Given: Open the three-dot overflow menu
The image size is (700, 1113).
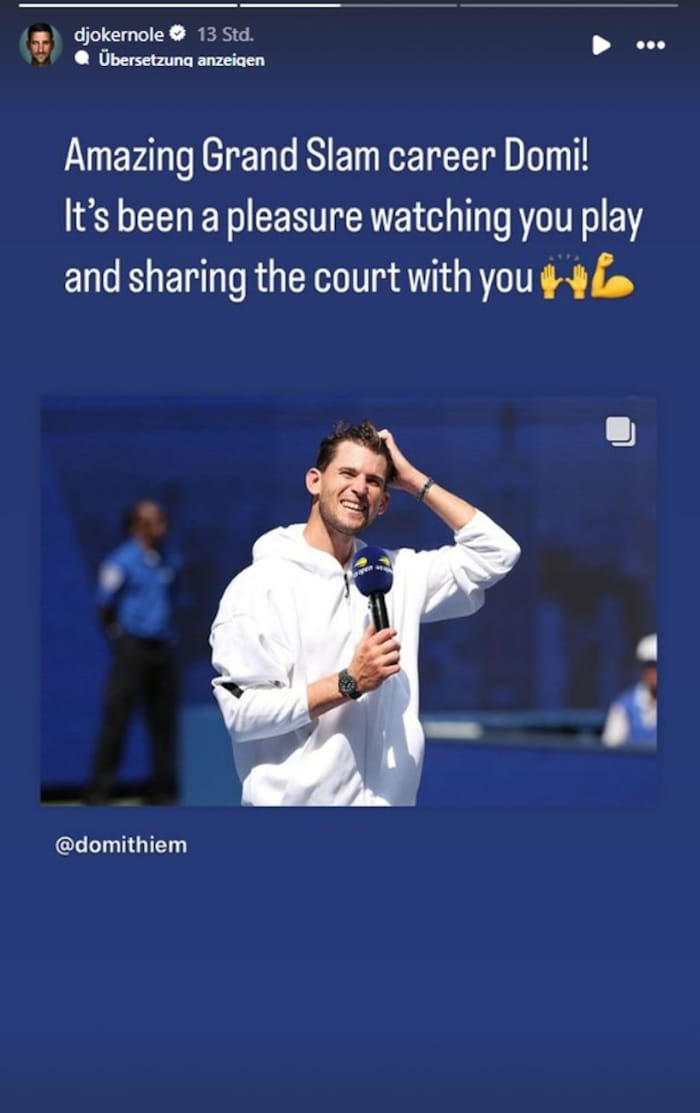Looking at the screenshot, I should pos(651,45).
